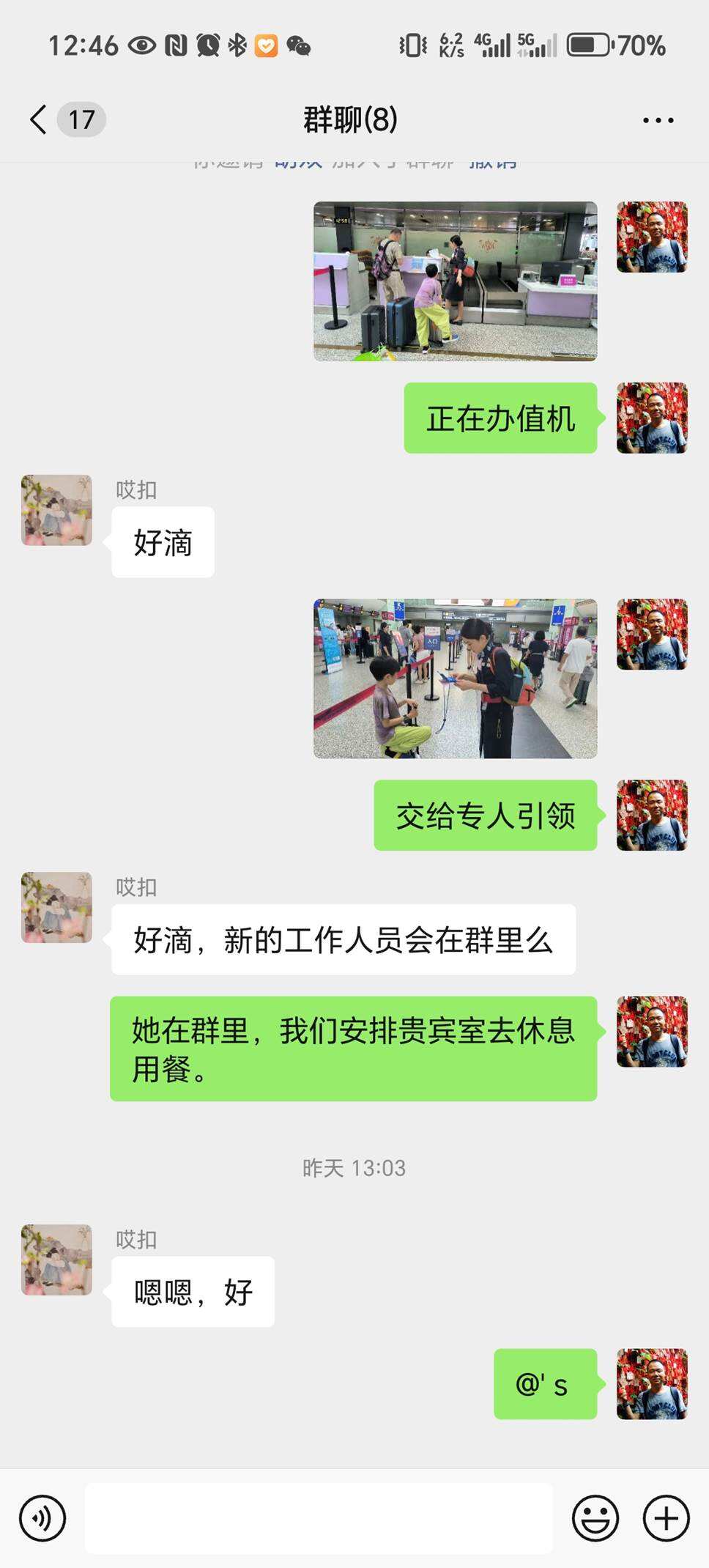
Task: Switch to voice message input
Action: coord(42,1518)
